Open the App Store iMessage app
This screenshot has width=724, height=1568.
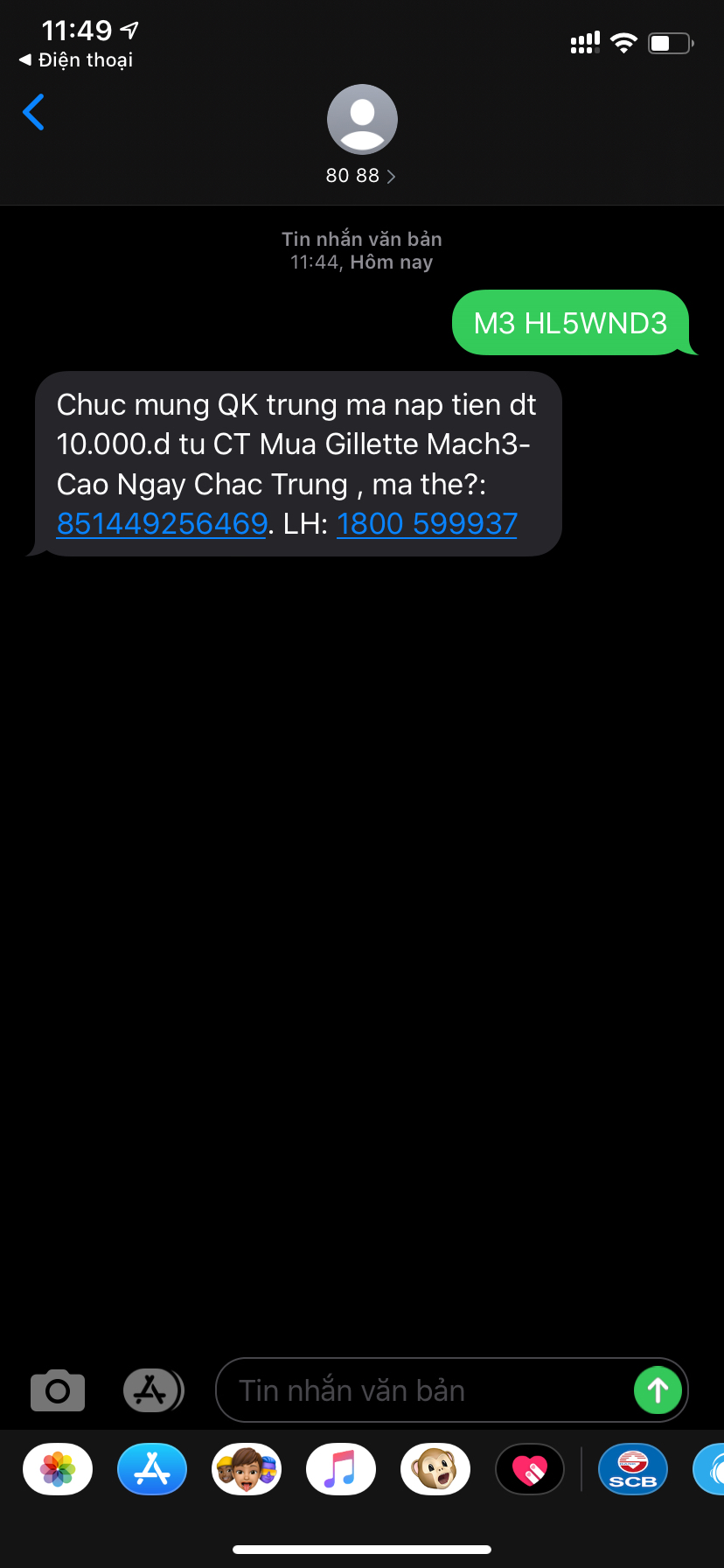point(152,1469)
